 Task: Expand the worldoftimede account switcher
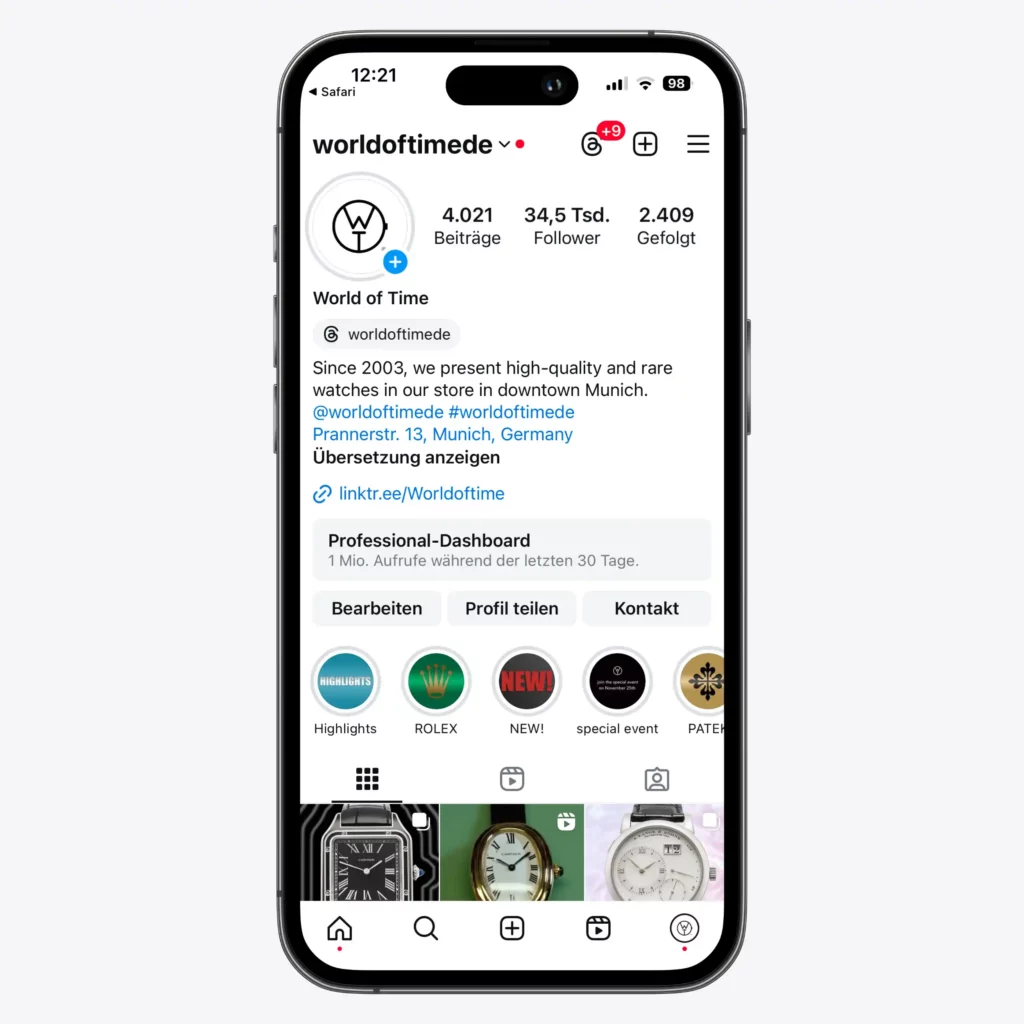pyautogui.click(x=504, y=145)
